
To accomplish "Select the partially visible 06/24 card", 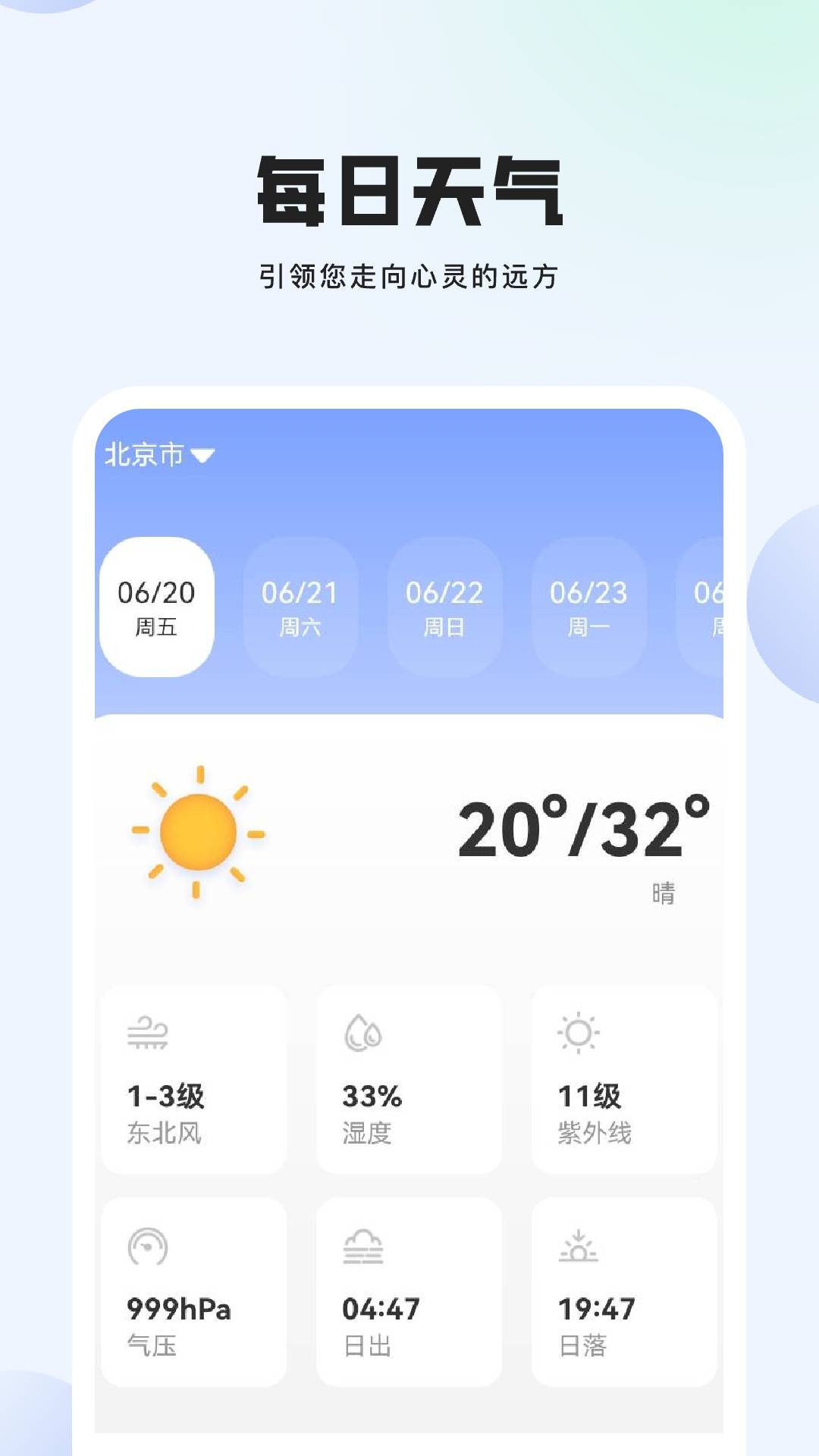I will click(713, 607).
